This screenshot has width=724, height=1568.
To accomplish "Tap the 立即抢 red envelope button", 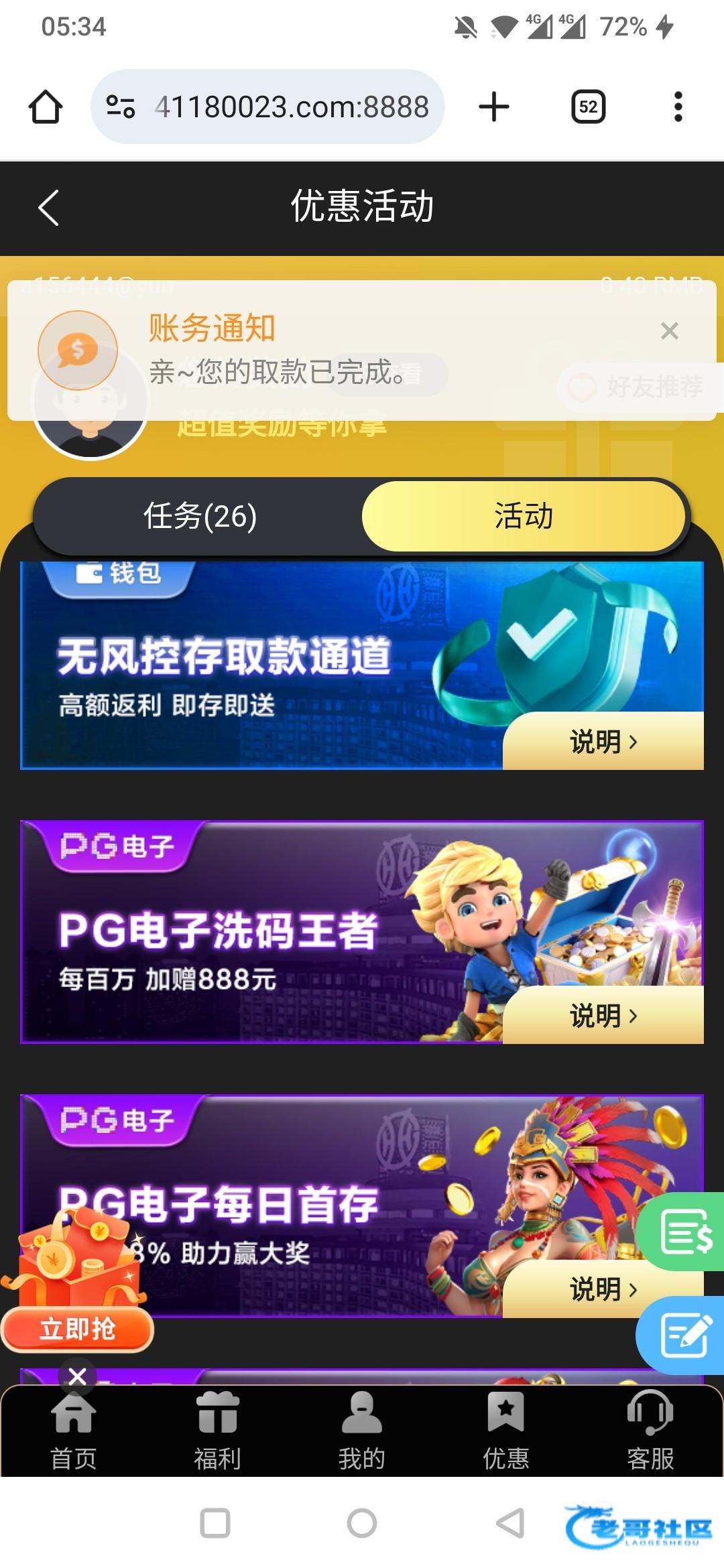I will pos(78,1329).
